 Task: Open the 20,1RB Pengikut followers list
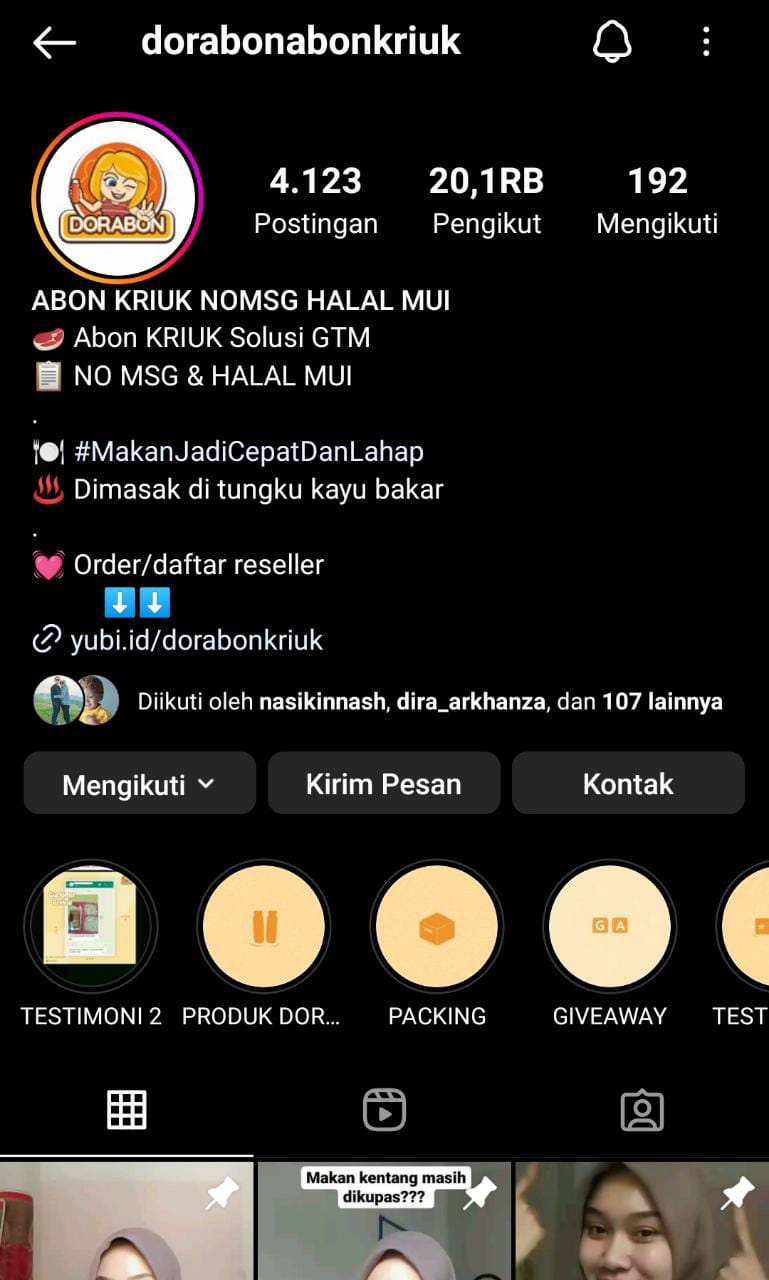pyautogui.click(x=486, y=200)
